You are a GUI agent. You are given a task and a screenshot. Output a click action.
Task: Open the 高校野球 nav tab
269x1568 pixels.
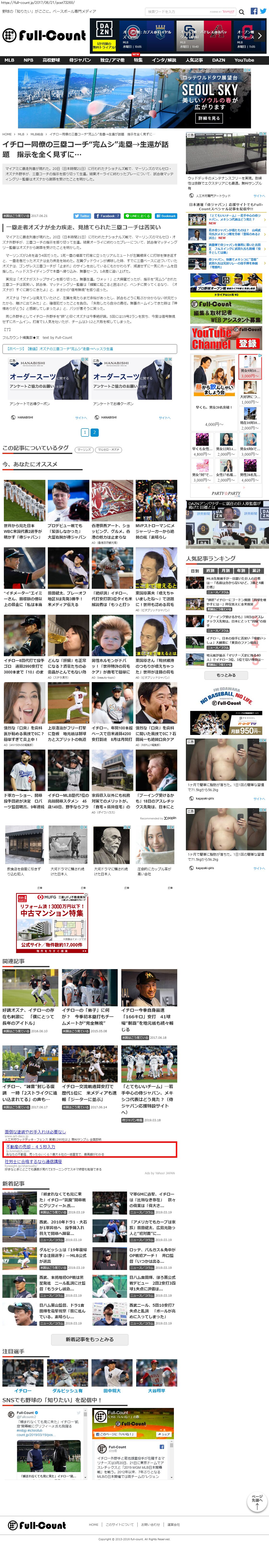pos(51,60)
